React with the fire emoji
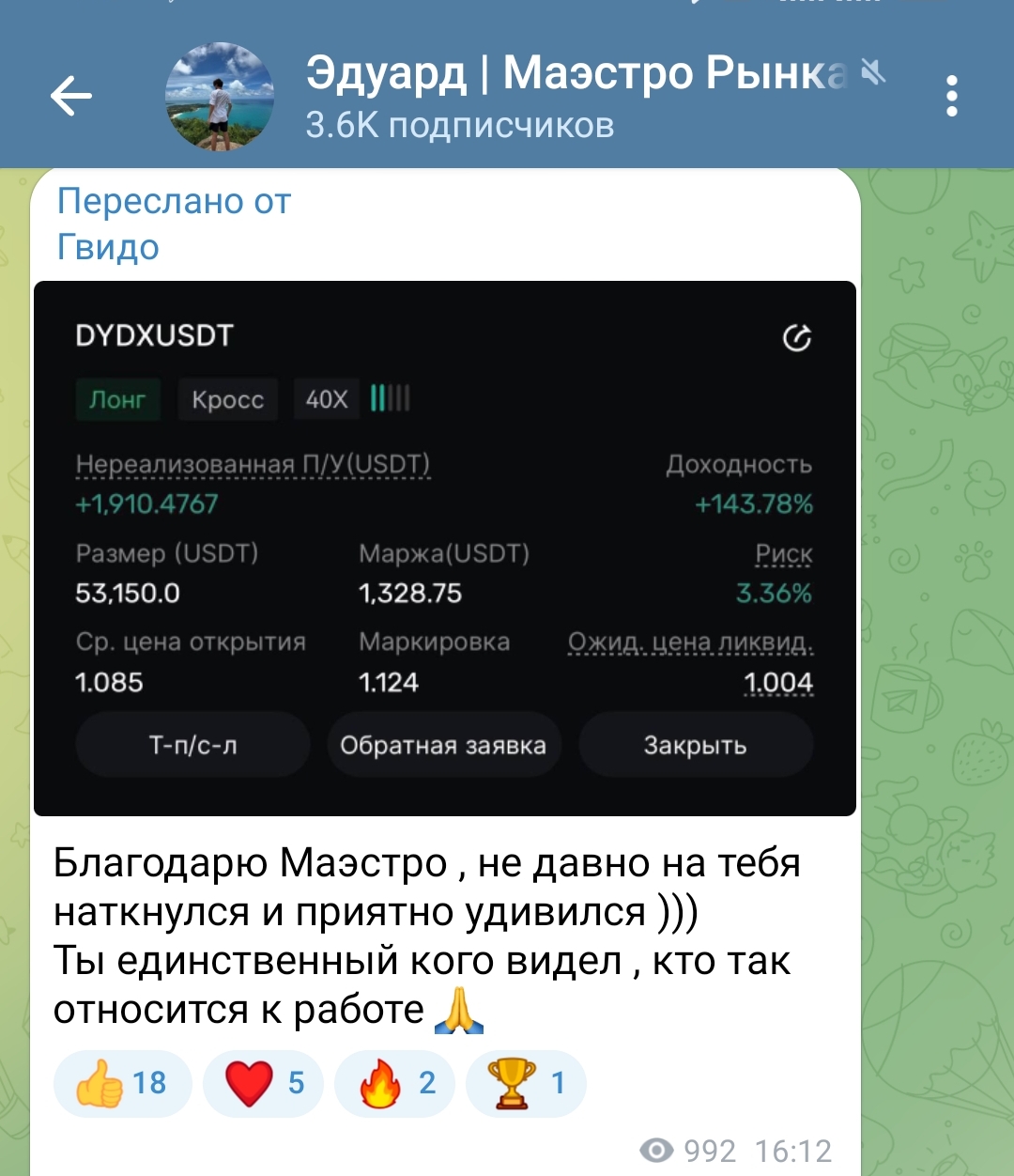Viewport: 1014px width, 1176px height. click(x=394, y=1083)
